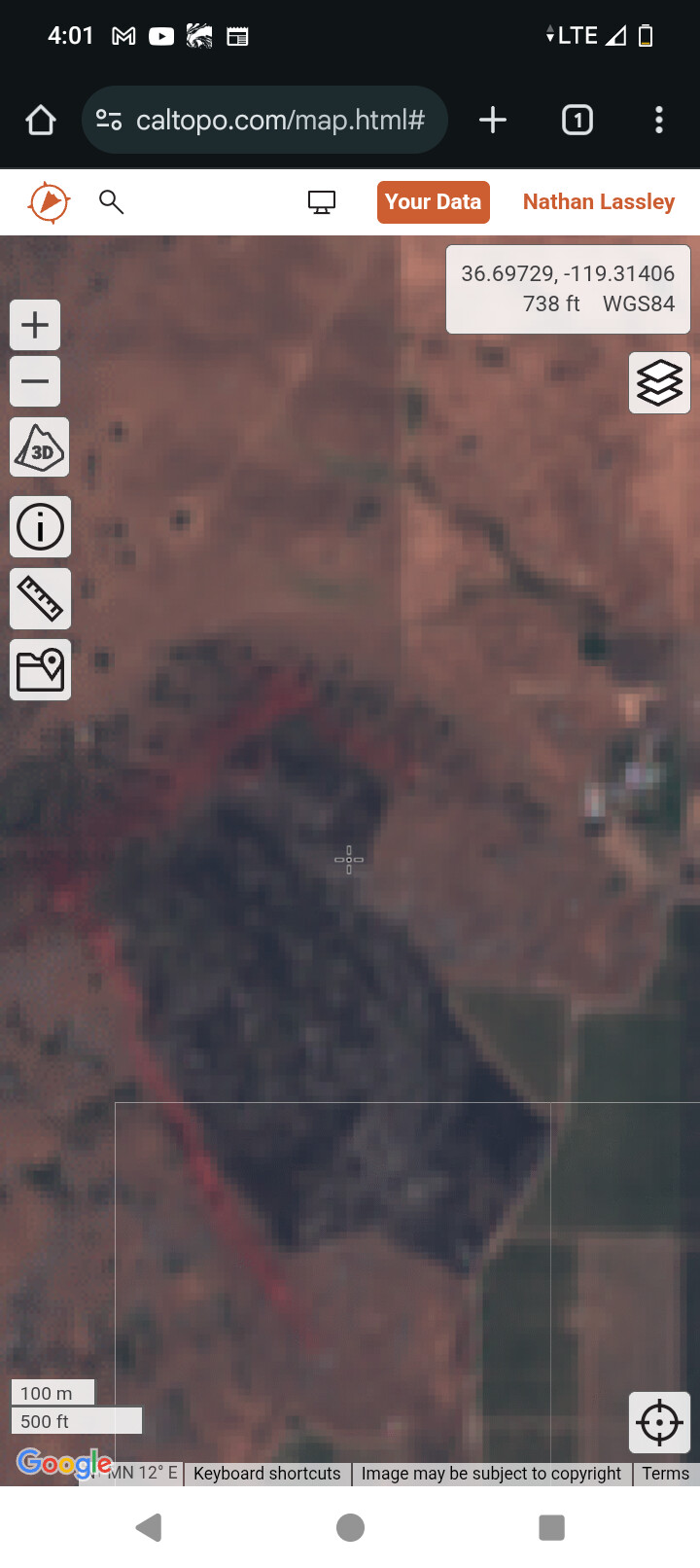
Task: Open the Terms link
Action: click(x=666, y=1474)
